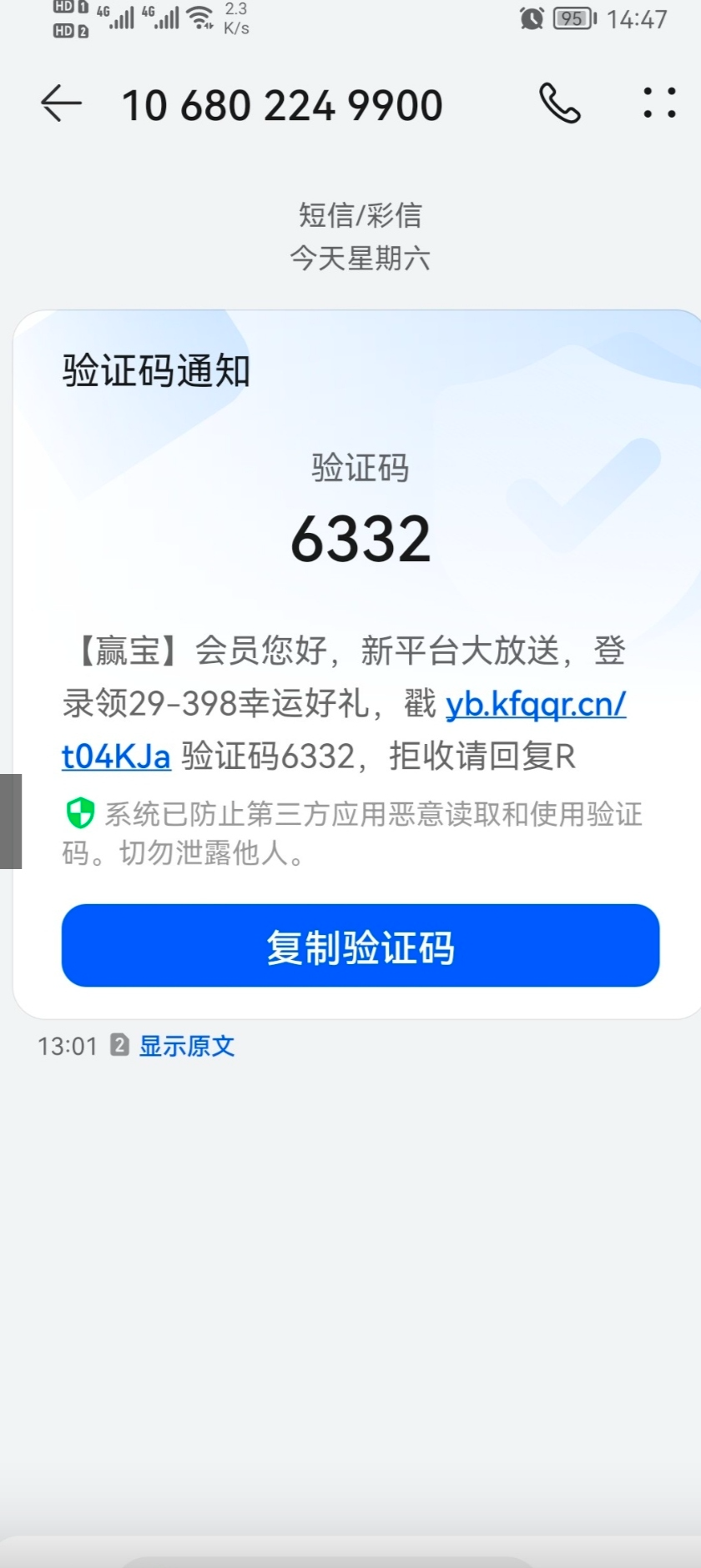This screenshot has width=701, height=1568.
Task: Tap the 显示原文 link
Action: click(x=186, y=1046)
